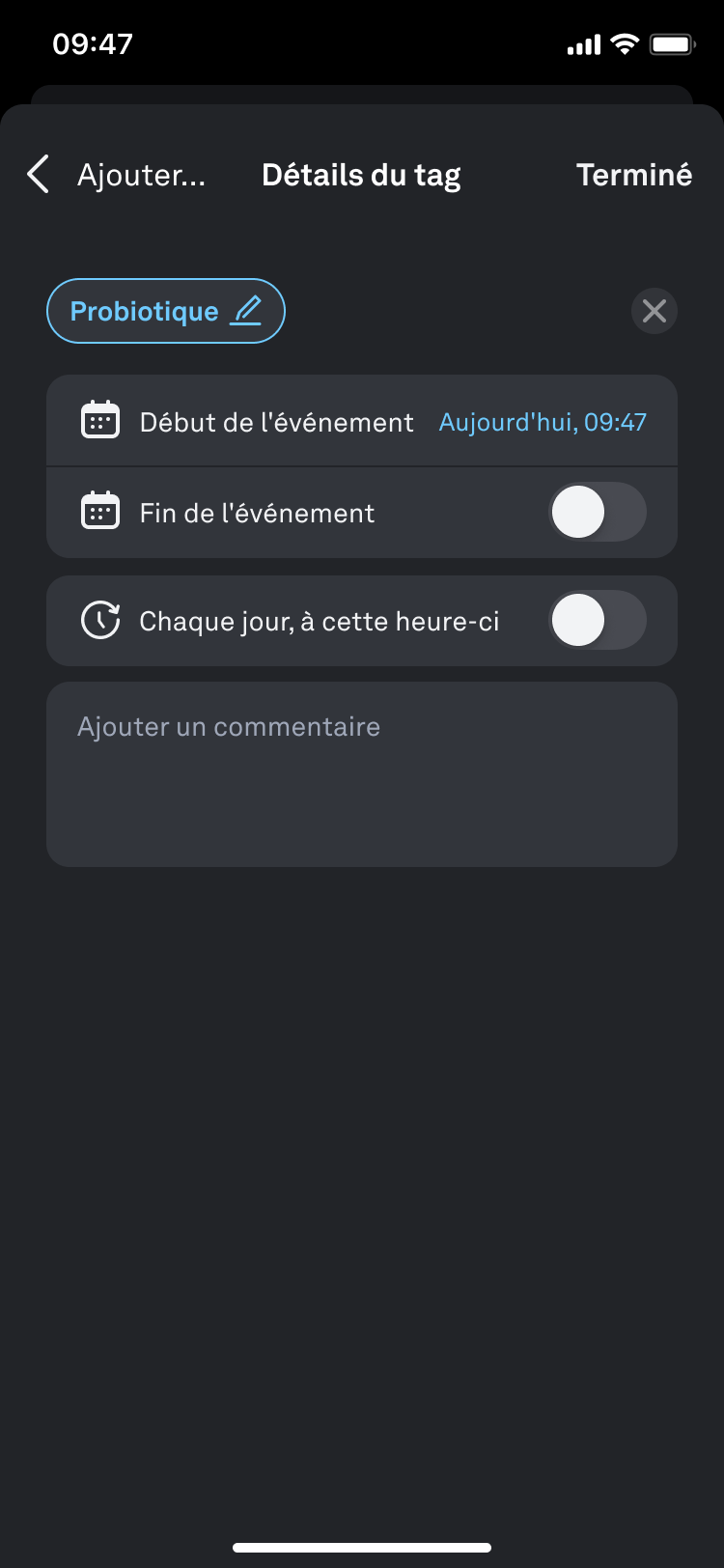724x1568 pixels.
Task: Focus the Ajouter un commentaire field
Action: (362, 773)
